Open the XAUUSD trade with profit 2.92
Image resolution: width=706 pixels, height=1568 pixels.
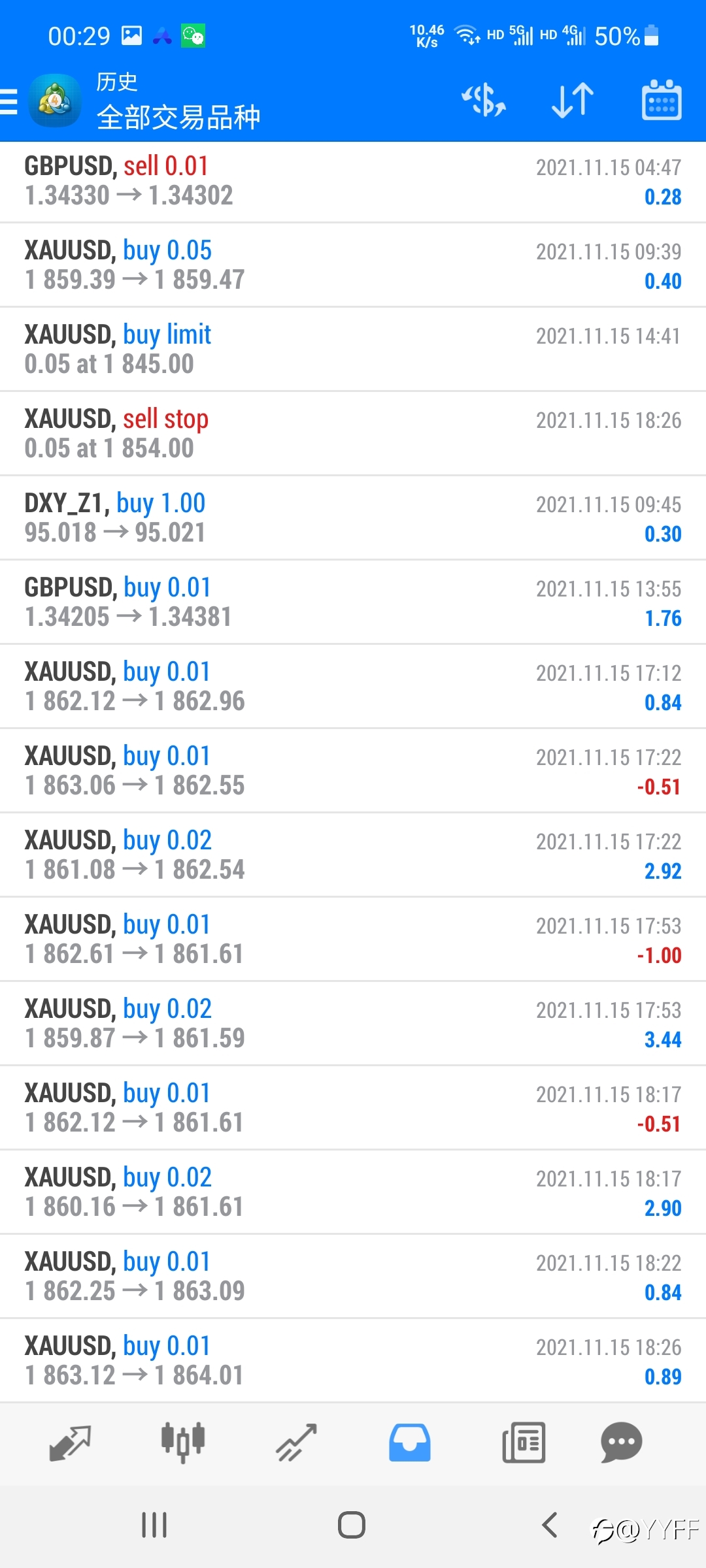point(353,855)
